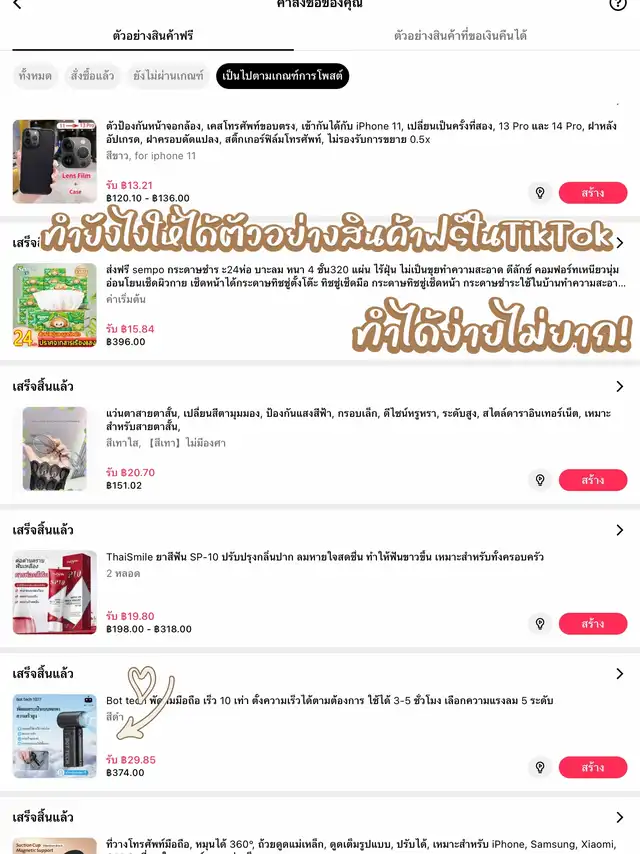Open the lightbulb tips for the iPhone 11 case
The height and width of the screenshot is (854, 640).
[540, 193]
